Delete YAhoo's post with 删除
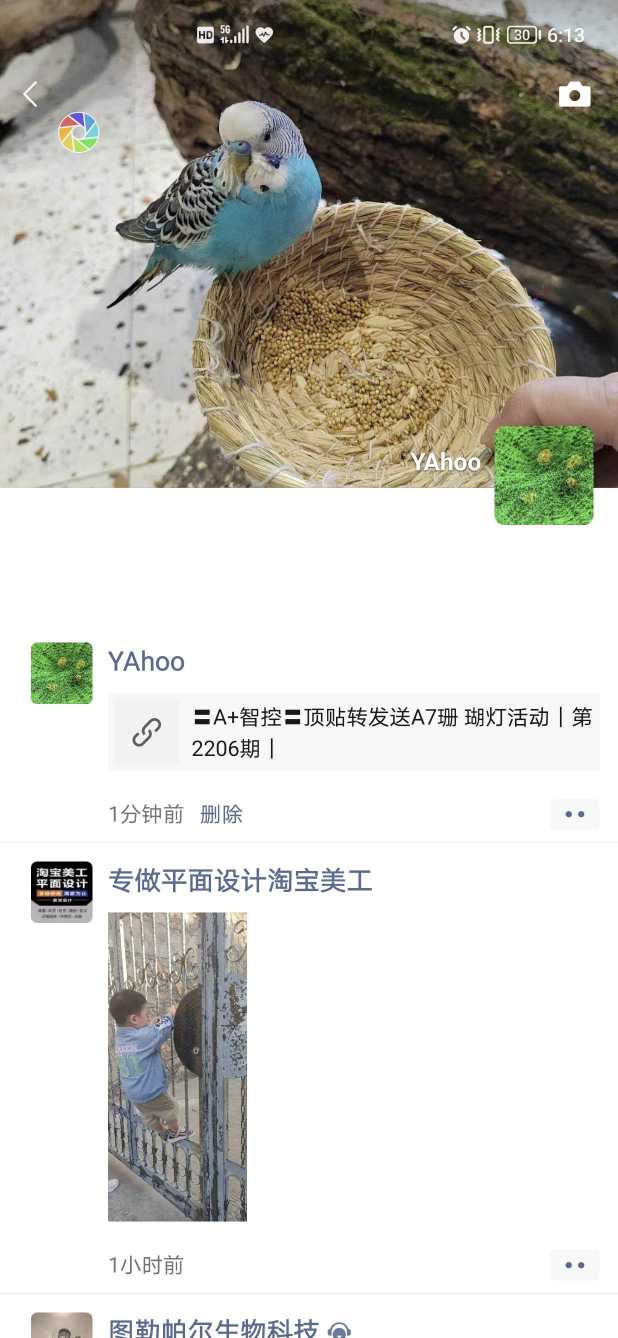The width and height of the screenshot is (618, 1338). pos(221,814)
